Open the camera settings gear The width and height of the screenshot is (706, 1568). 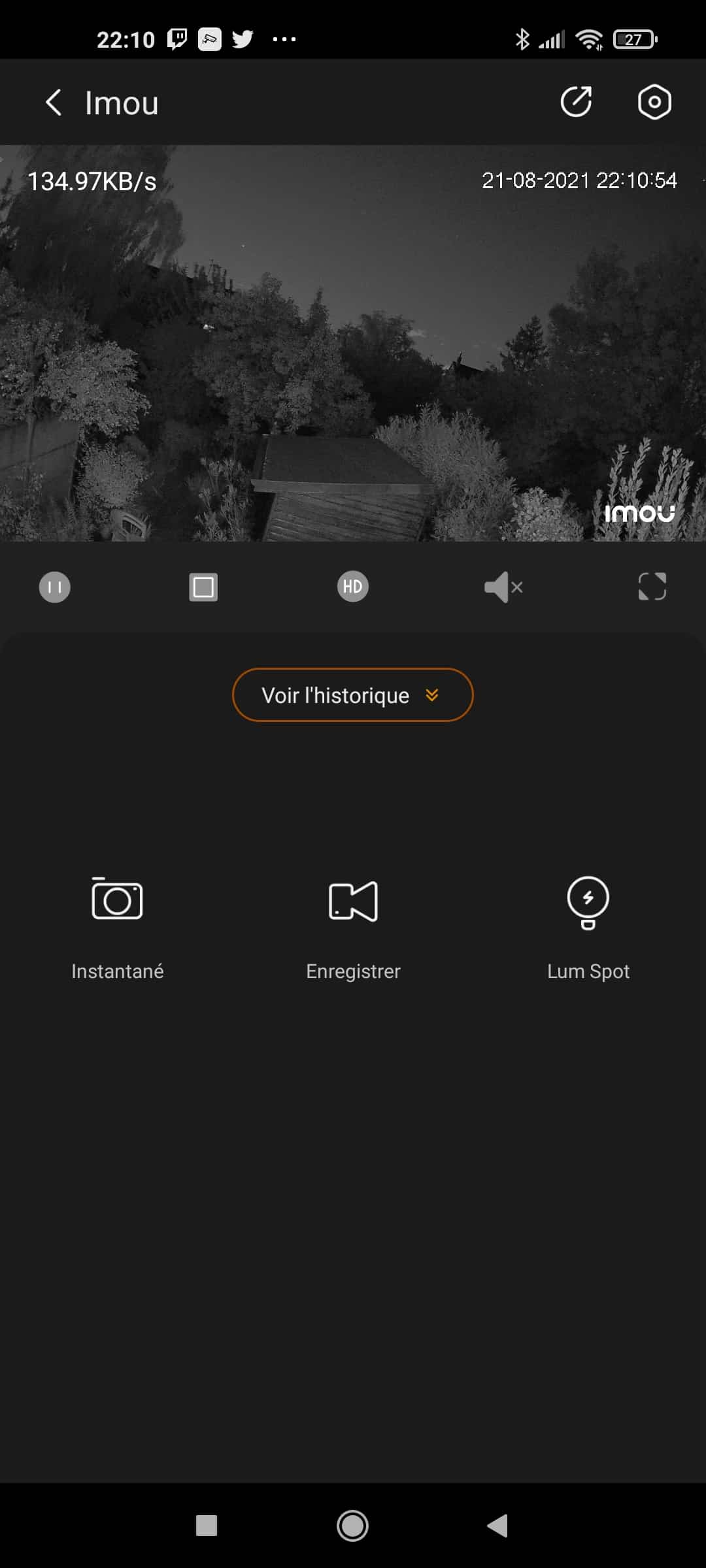tap(654, 102)
